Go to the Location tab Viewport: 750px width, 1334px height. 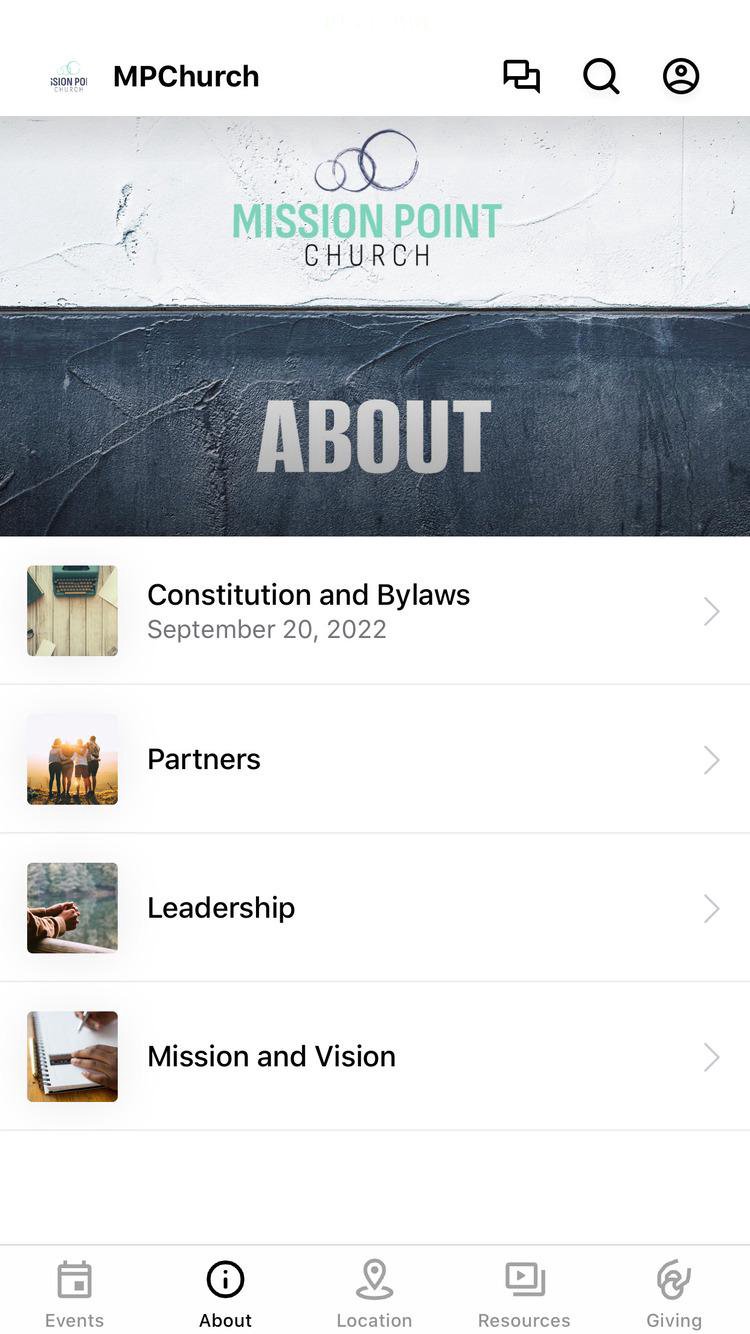click(374, 1293)
